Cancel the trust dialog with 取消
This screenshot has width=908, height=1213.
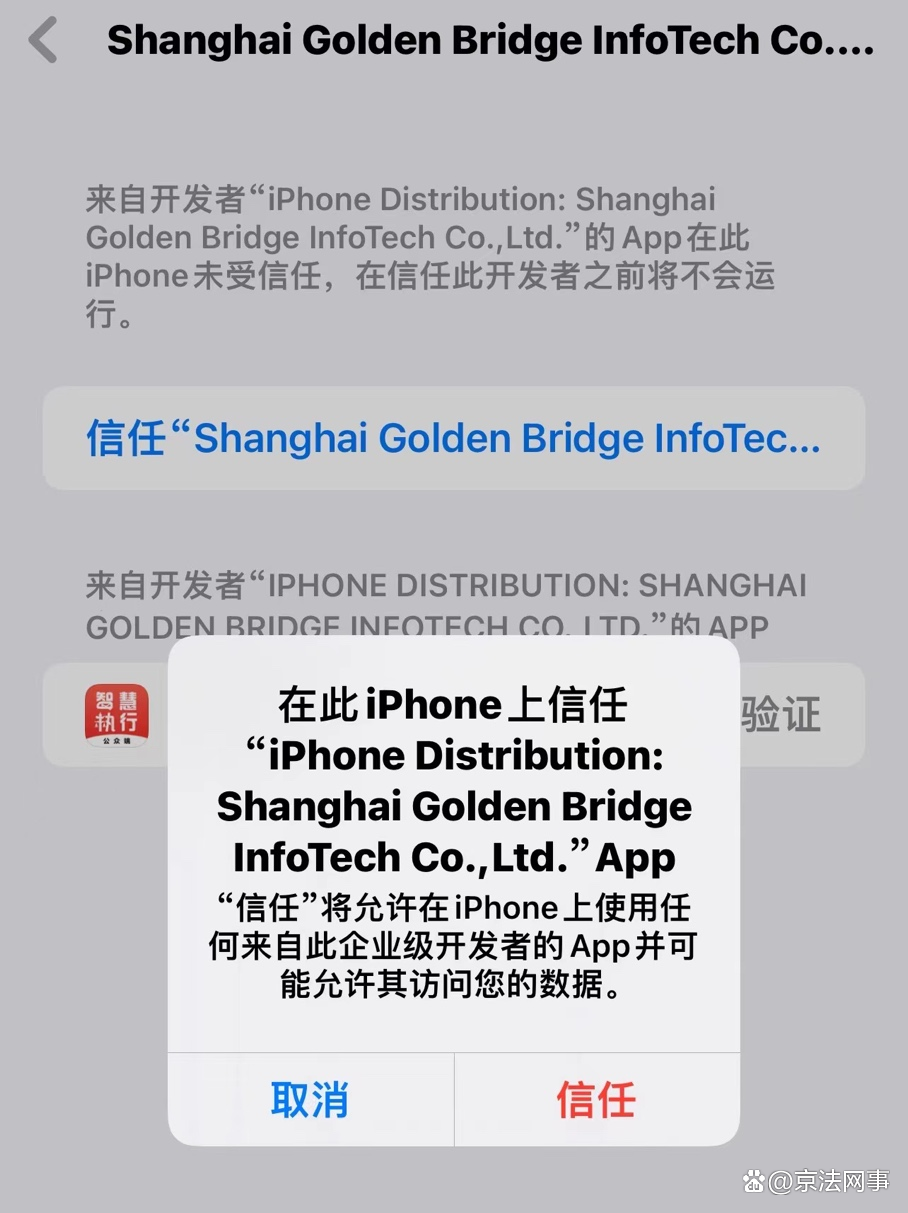tap(310, 1099)
